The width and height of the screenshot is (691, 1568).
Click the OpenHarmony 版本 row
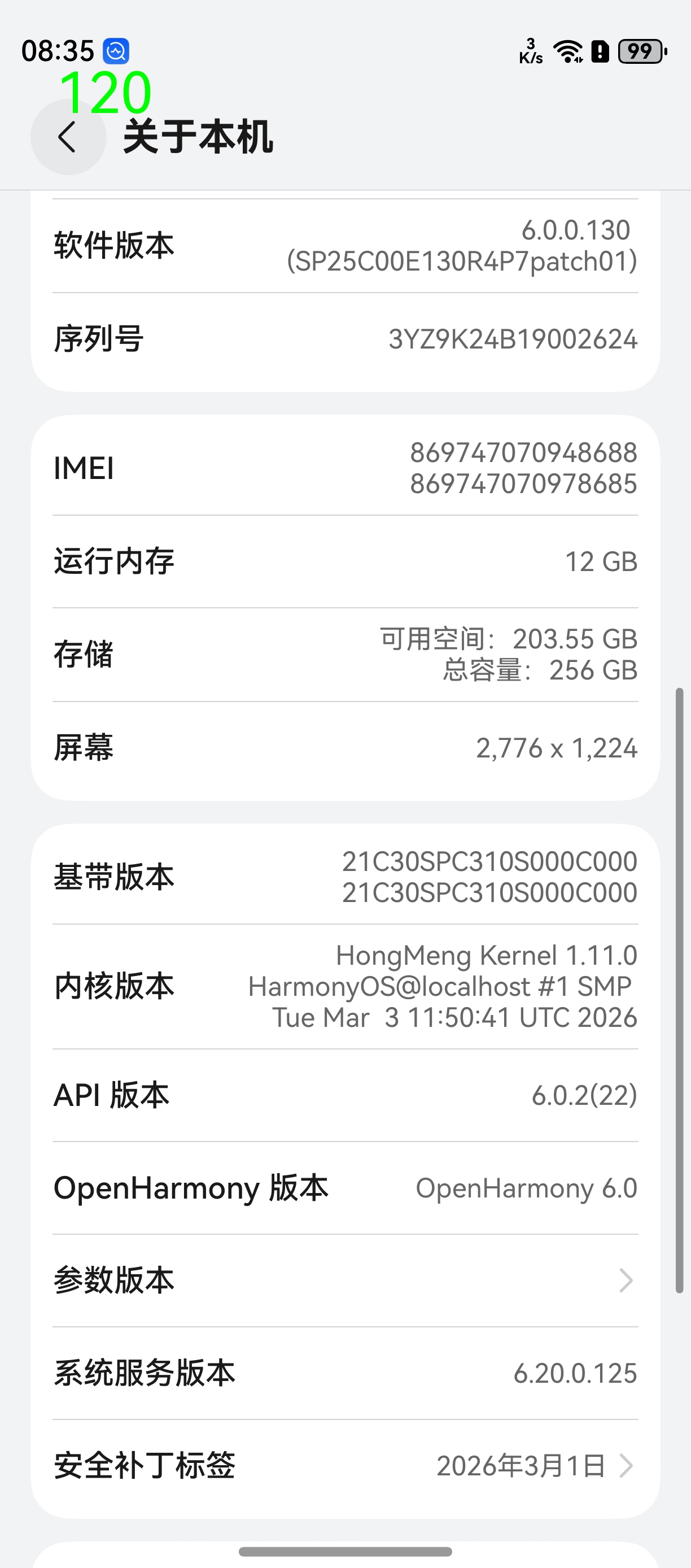[345, 1187]
